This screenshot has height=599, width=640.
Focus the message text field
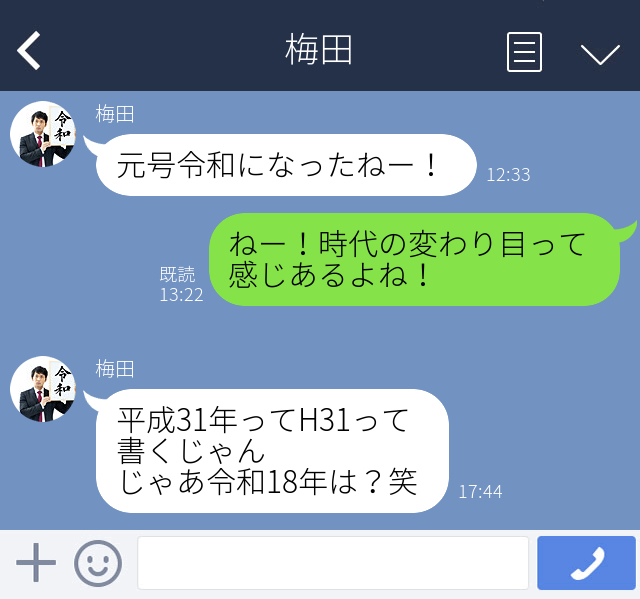pos(332,563)
